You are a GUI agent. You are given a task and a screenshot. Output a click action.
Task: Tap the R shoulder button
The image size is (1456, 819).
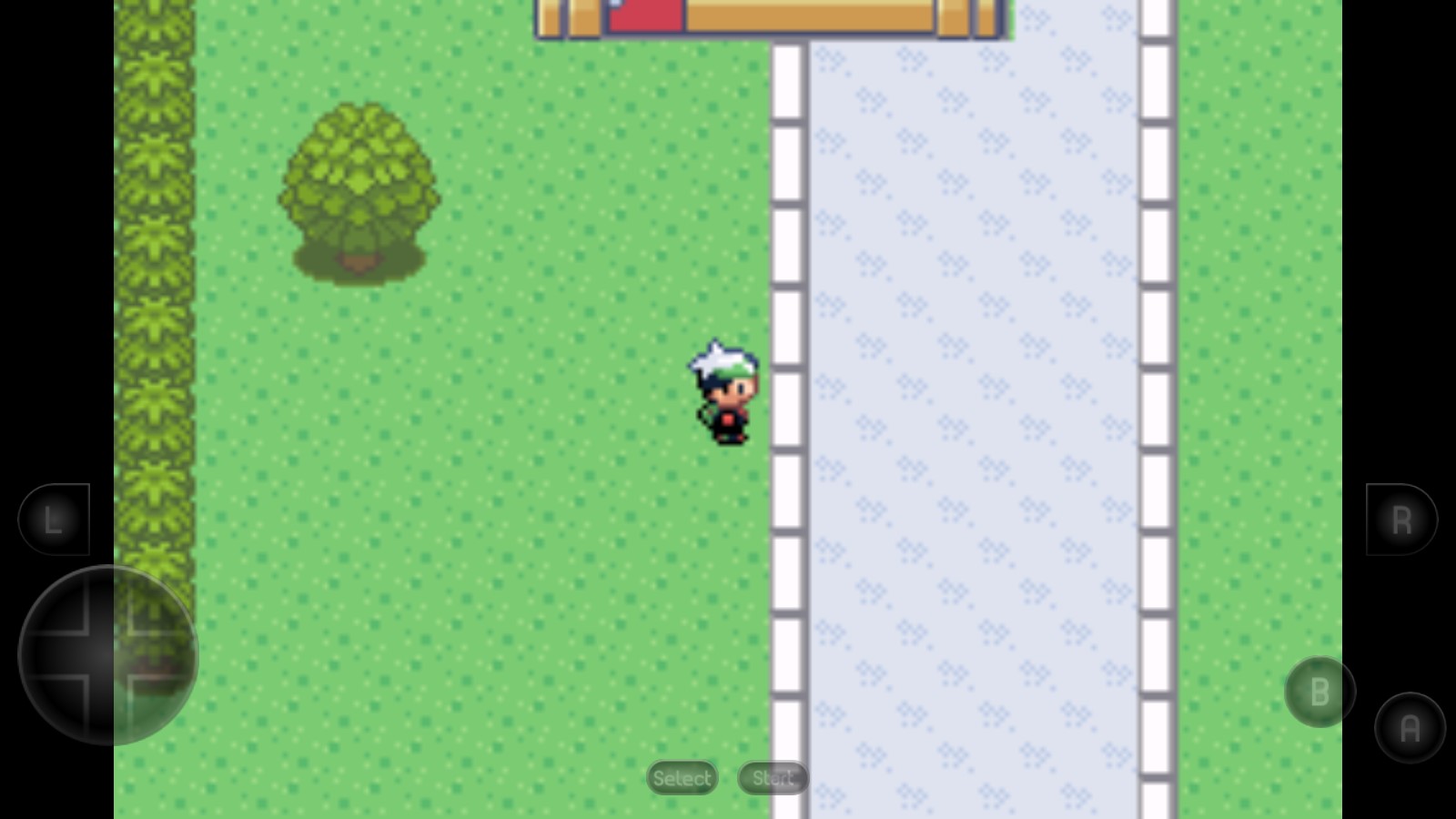pos(1401,520)
